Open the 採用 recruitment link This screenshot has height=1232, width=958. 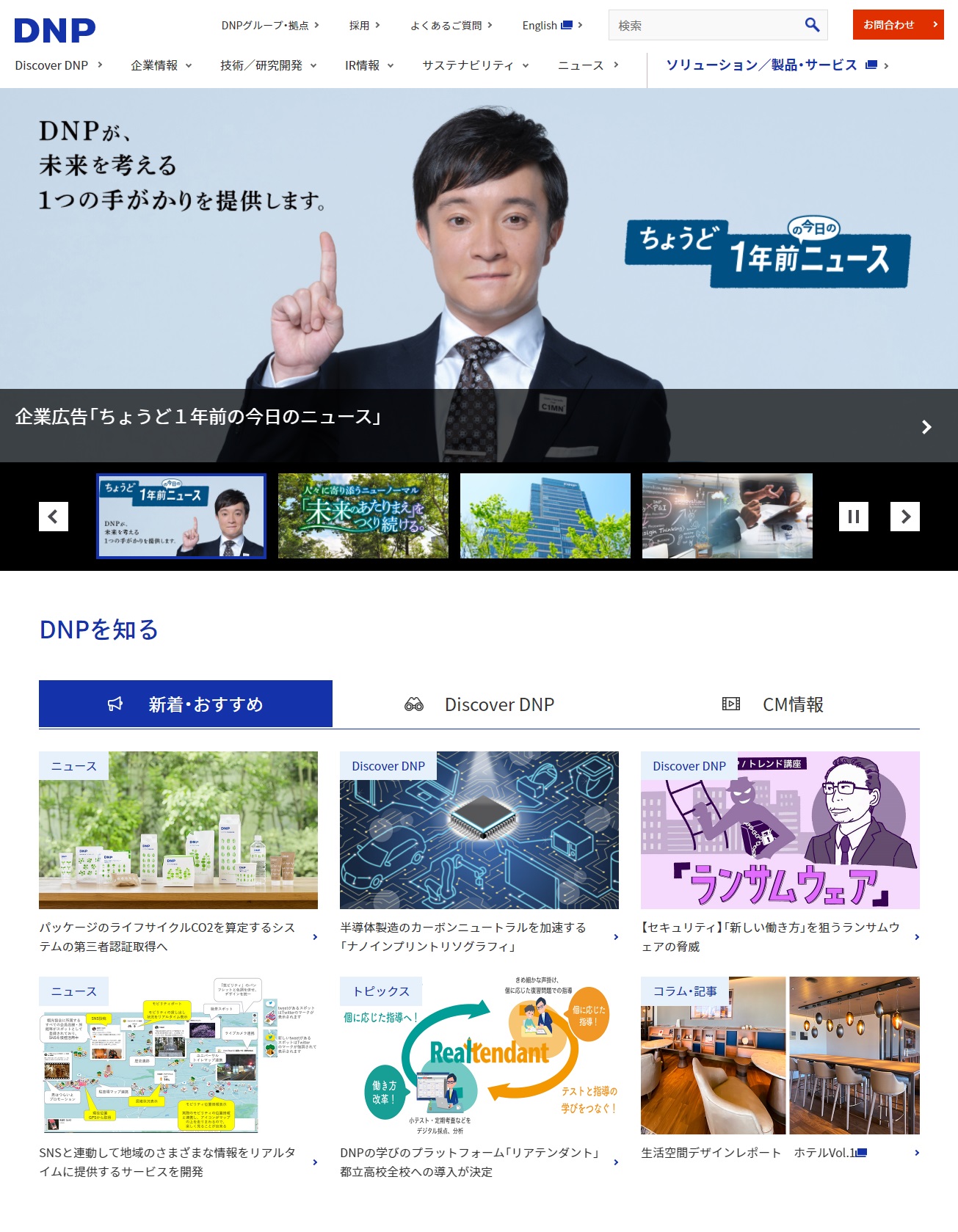pyautogui.click(x=364, y=25)
